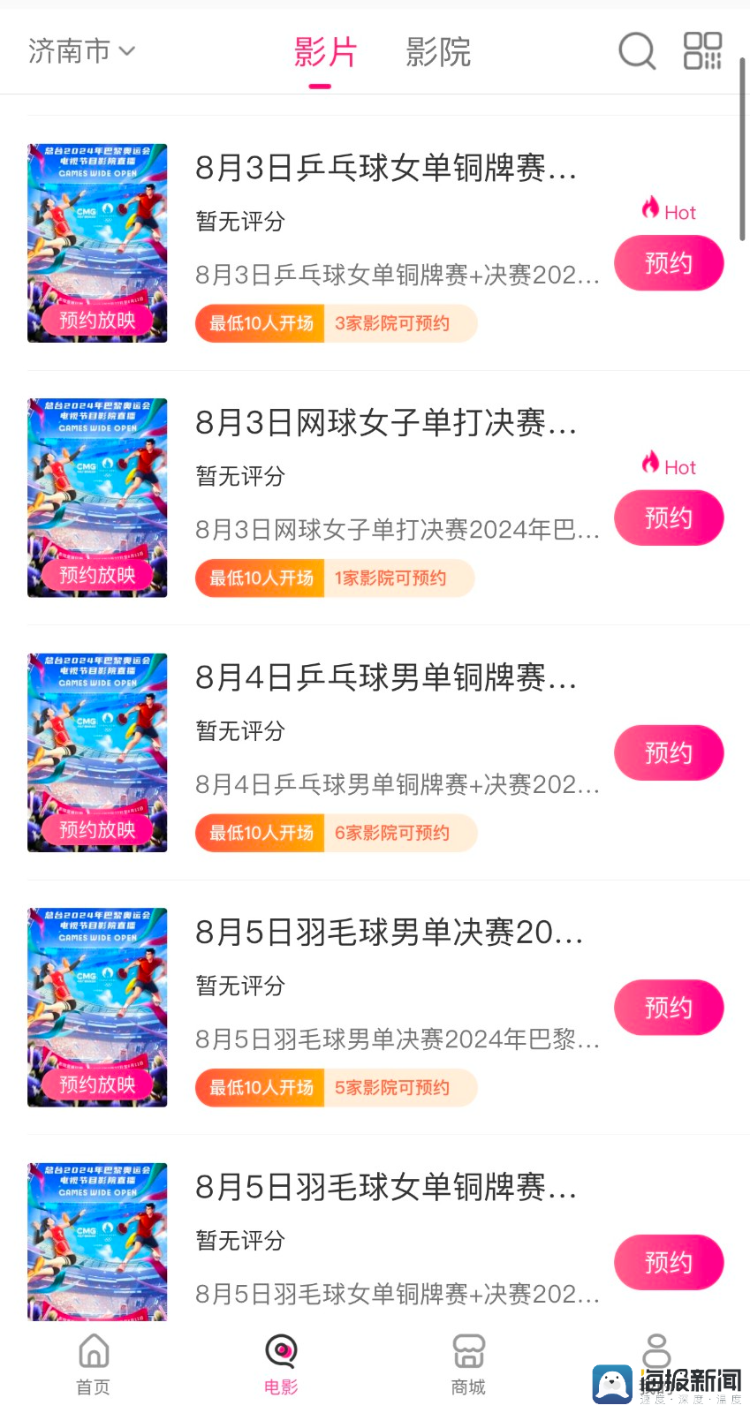
Task: Switch to the 影院 tab
Action: coord(438,52)
